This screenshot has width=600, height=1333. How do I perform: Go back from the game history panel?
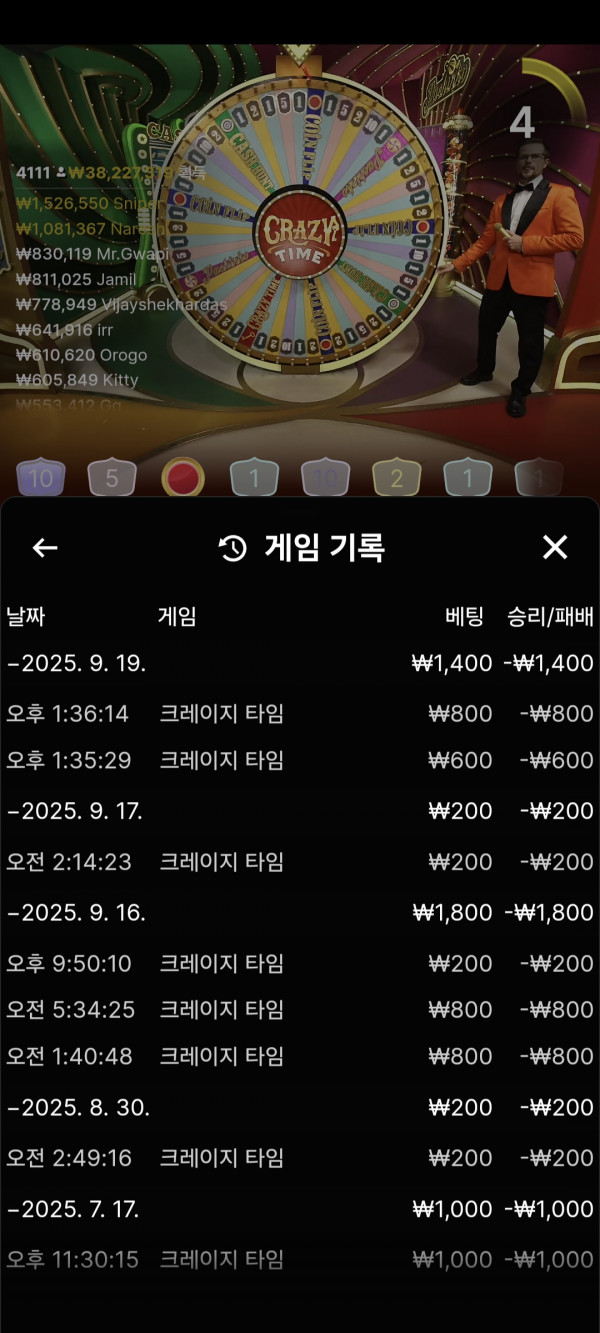pyautogui.click(x=45, y=547)
